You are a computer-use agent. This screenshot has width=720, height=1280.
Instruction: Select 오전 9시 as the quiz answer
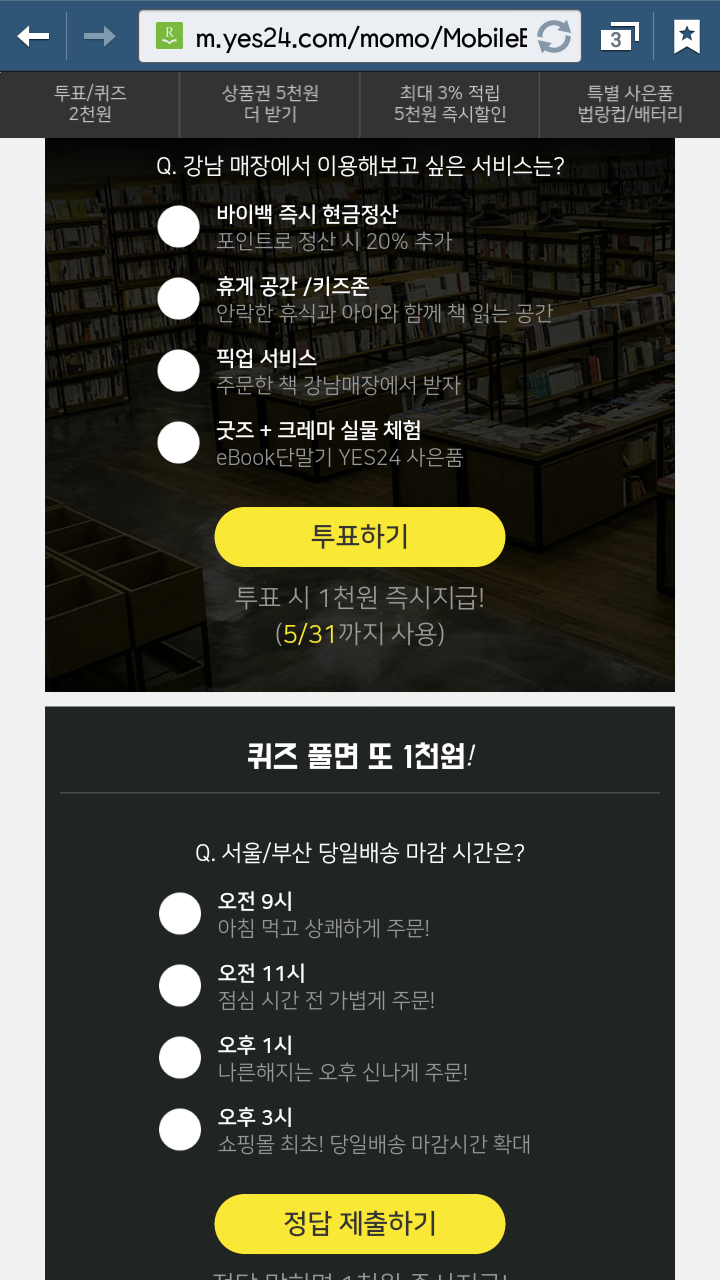tap(180, 913)
